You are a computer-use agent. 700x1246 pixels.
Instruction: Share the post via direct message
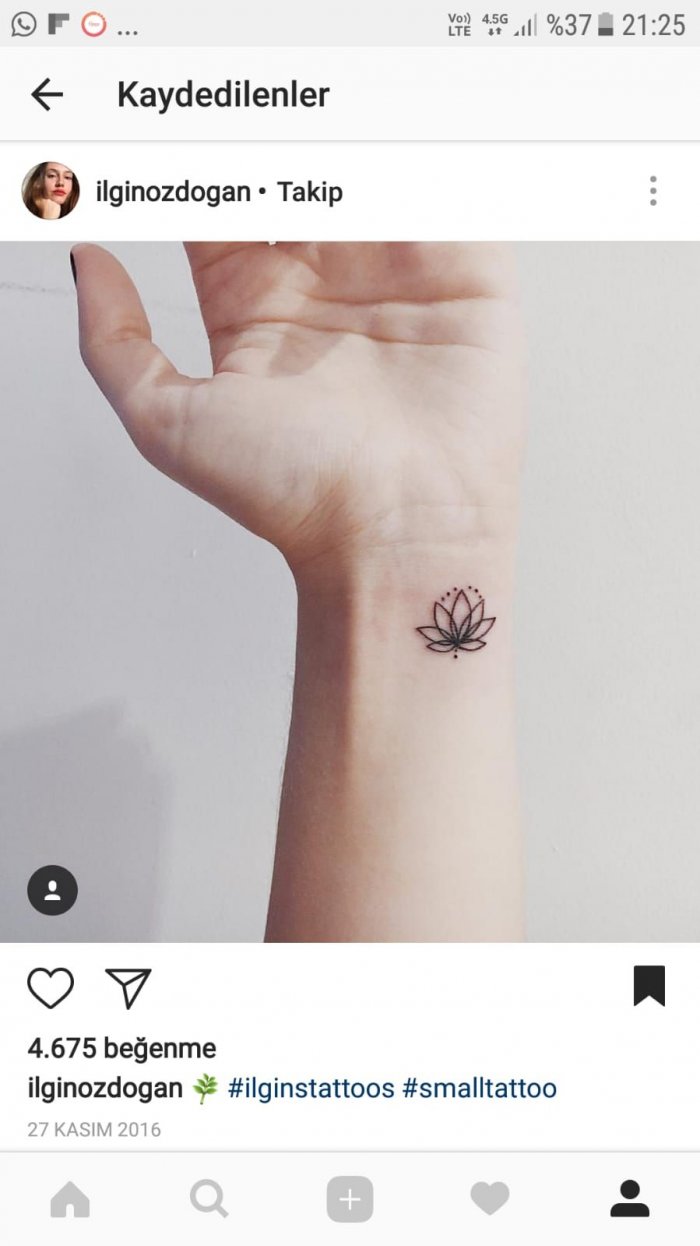(x=128, y=988)
